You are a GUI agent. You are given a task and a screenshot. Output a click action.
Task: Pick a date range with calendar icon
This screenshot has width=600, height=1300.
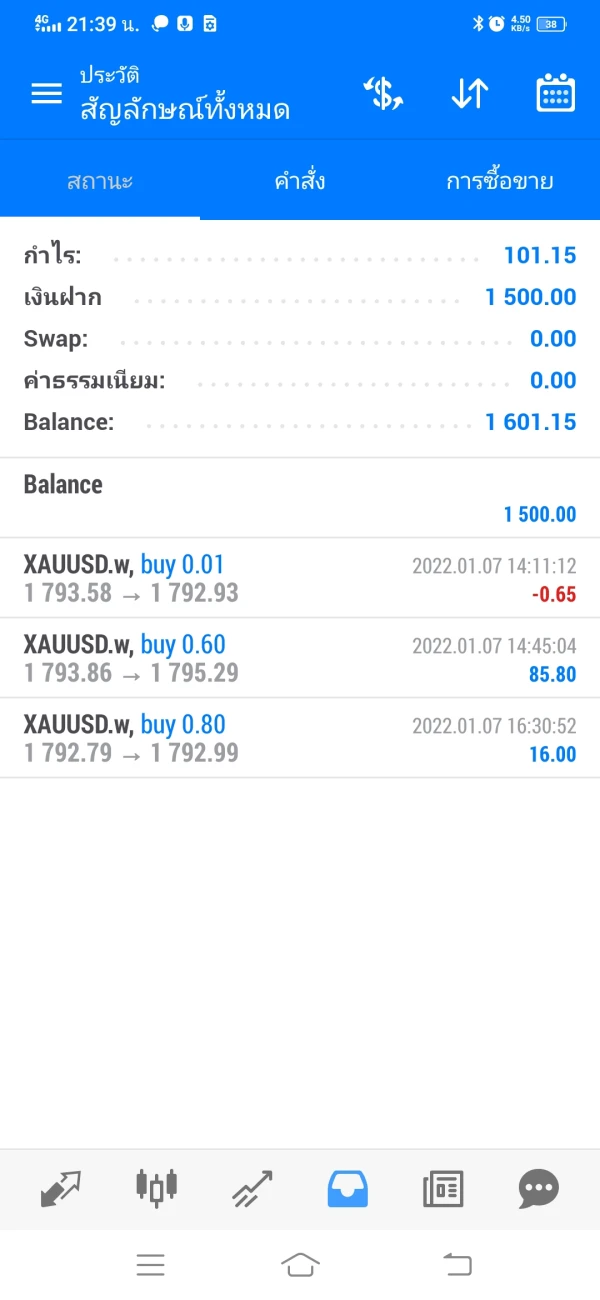click(555, 94)
